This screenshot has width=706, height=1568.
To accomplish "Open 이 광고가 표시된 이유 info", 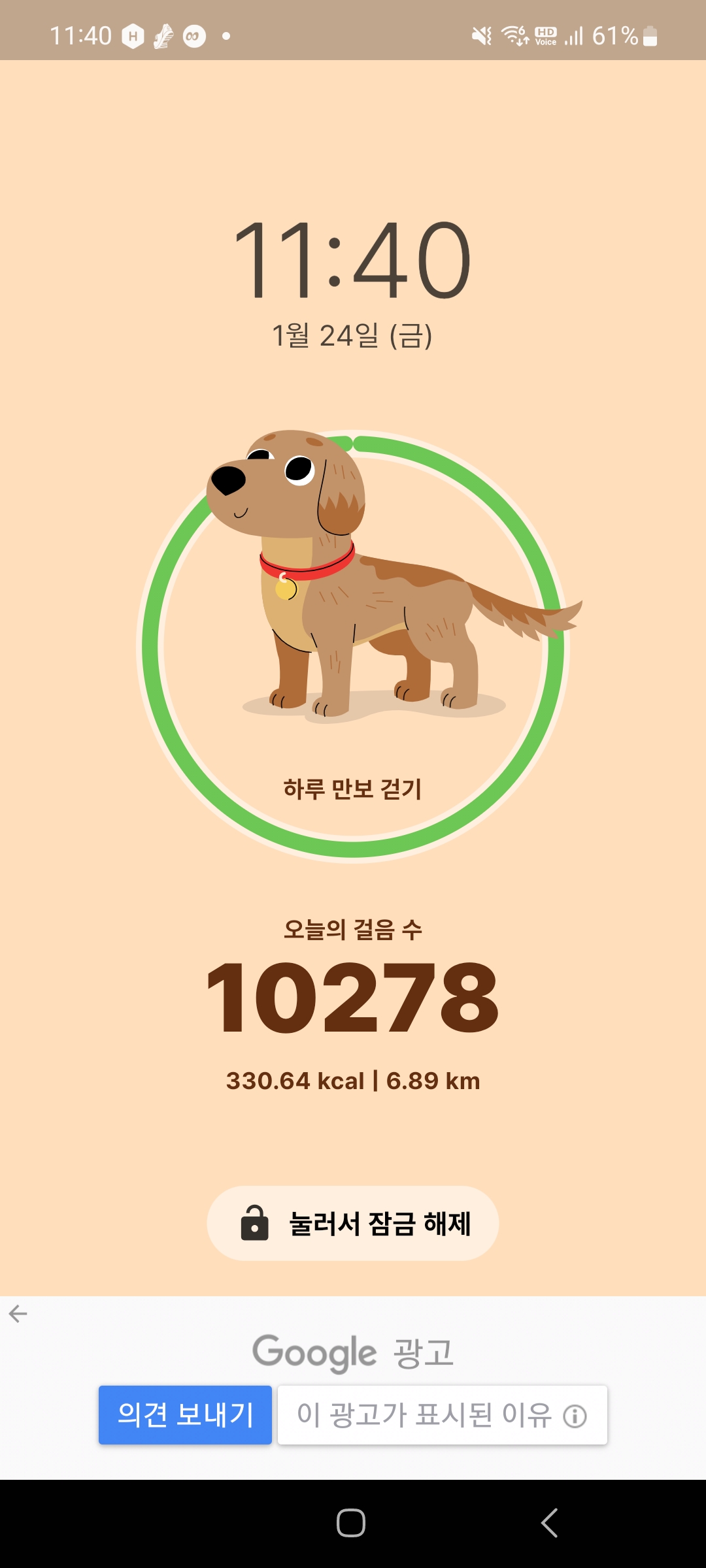I will click(x=443, y=1414).
